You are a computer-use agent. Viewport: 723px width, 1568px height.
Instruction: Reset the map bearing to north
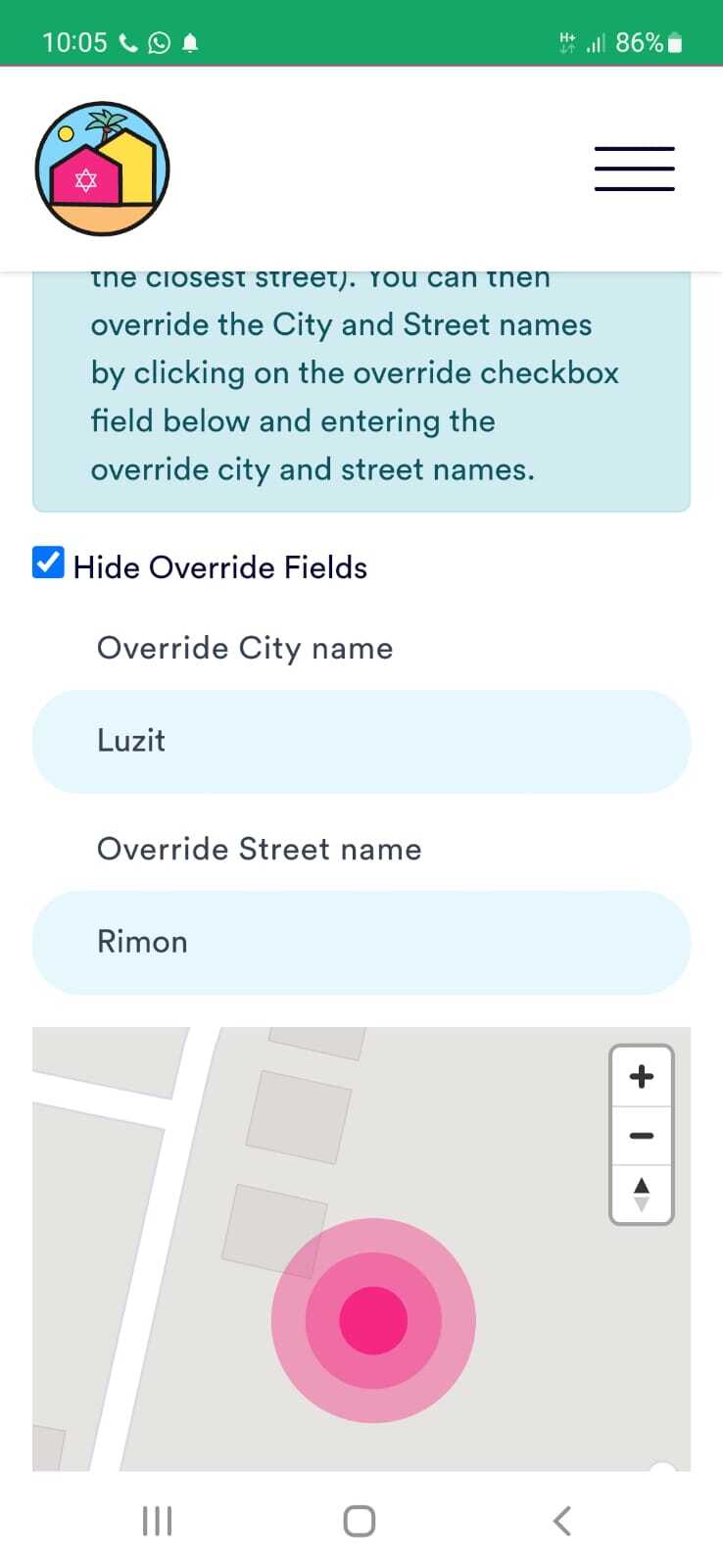click(642, 1194)
